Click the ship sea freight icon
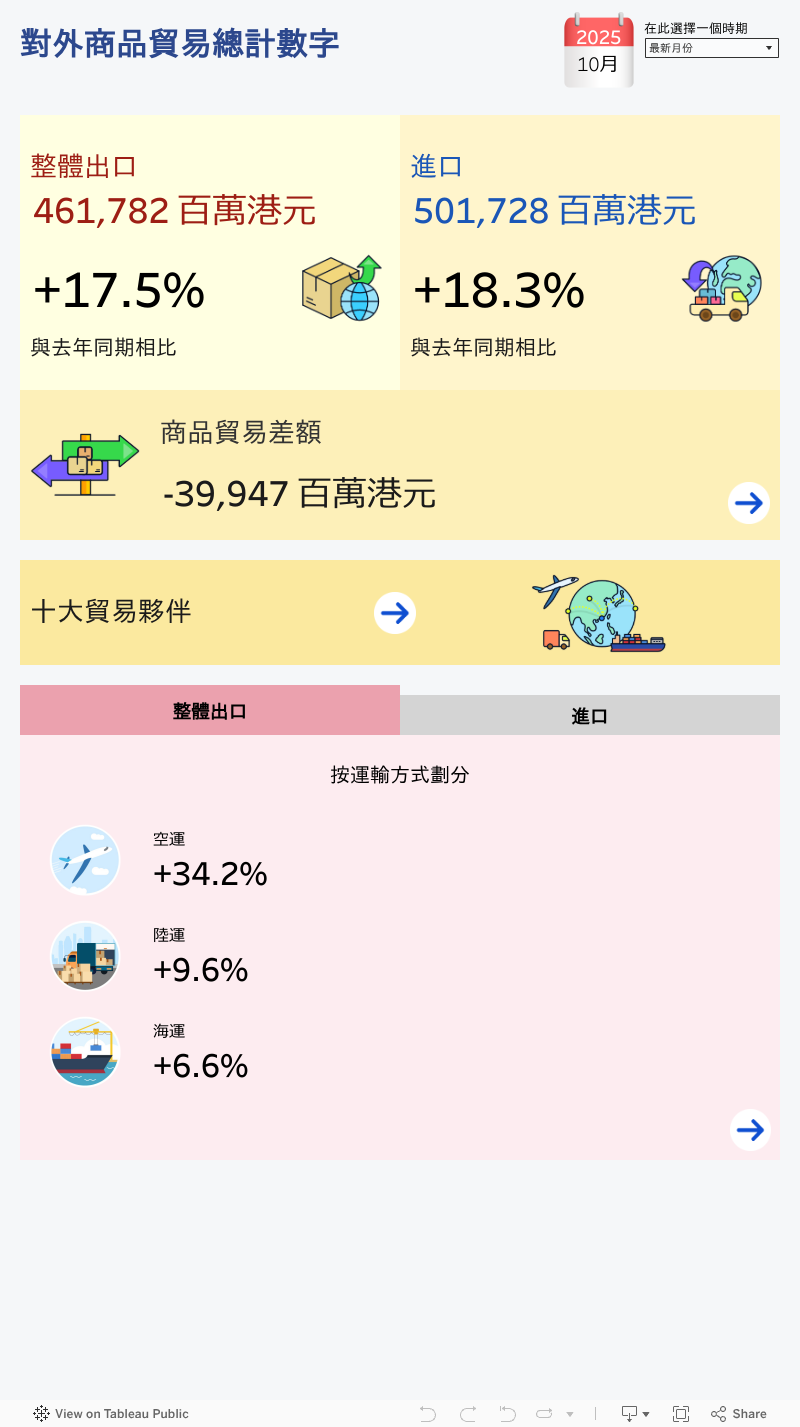The width and height of the screenshot is (800, 1427). (x=85, y=1051)
